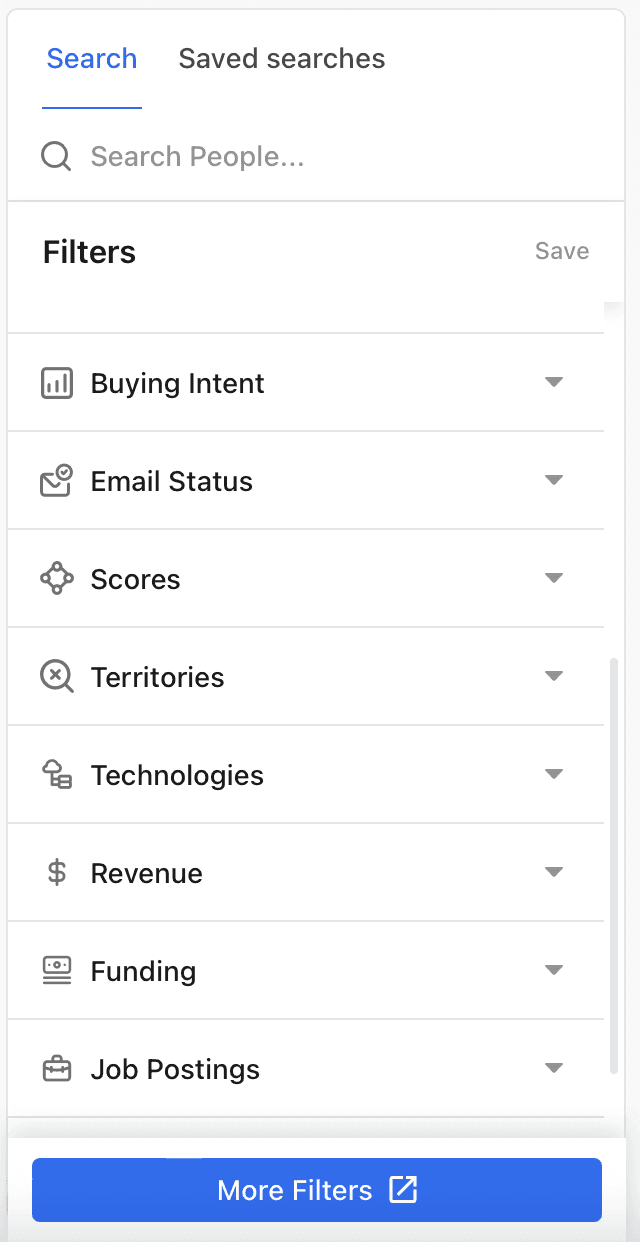Screen dimensions: 640x1242
Task: Switch to the Saved searches tab
Action: [281, 59]
